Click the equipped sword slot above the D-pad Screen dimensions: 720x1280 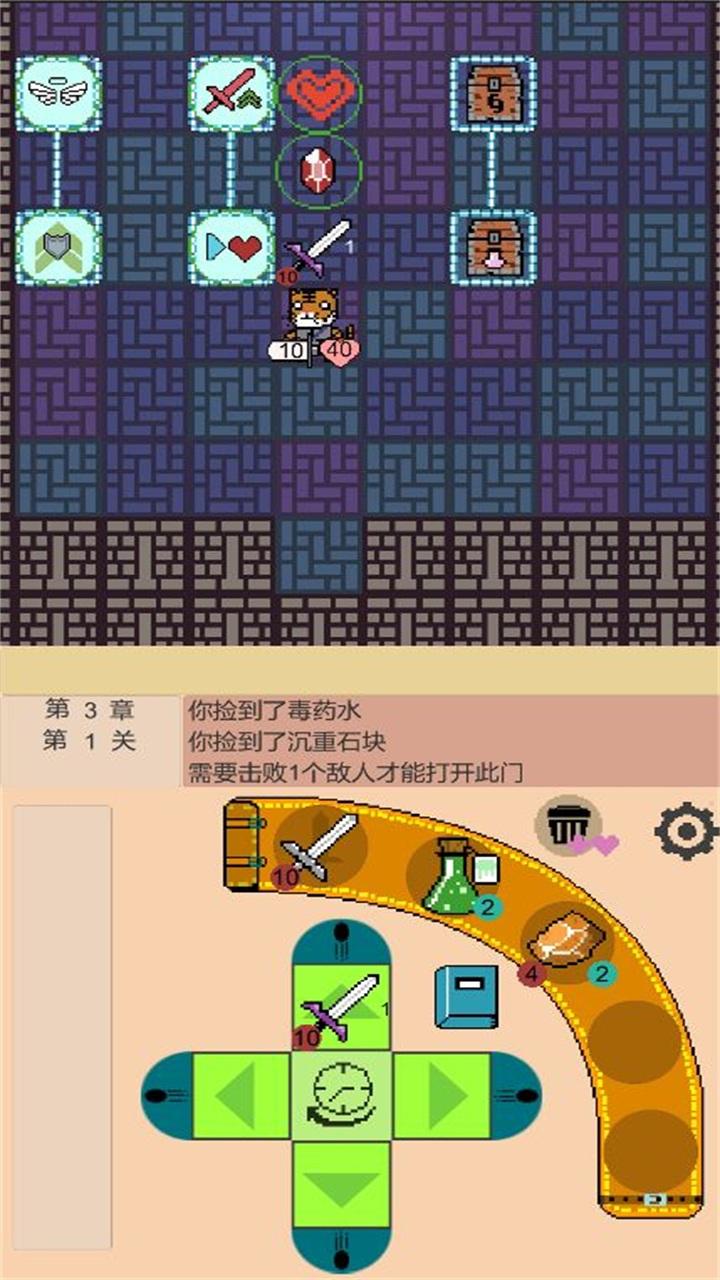(x=340, y=1005)
